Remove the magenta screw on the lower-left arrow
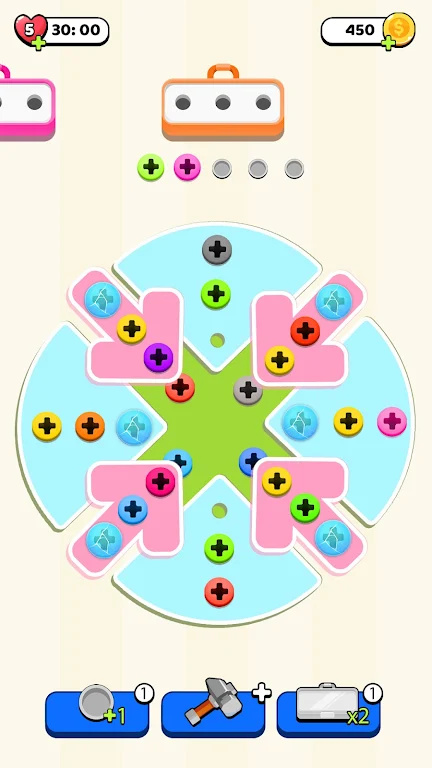The height and width of the screenshot is (768, 432). [160, 481]
